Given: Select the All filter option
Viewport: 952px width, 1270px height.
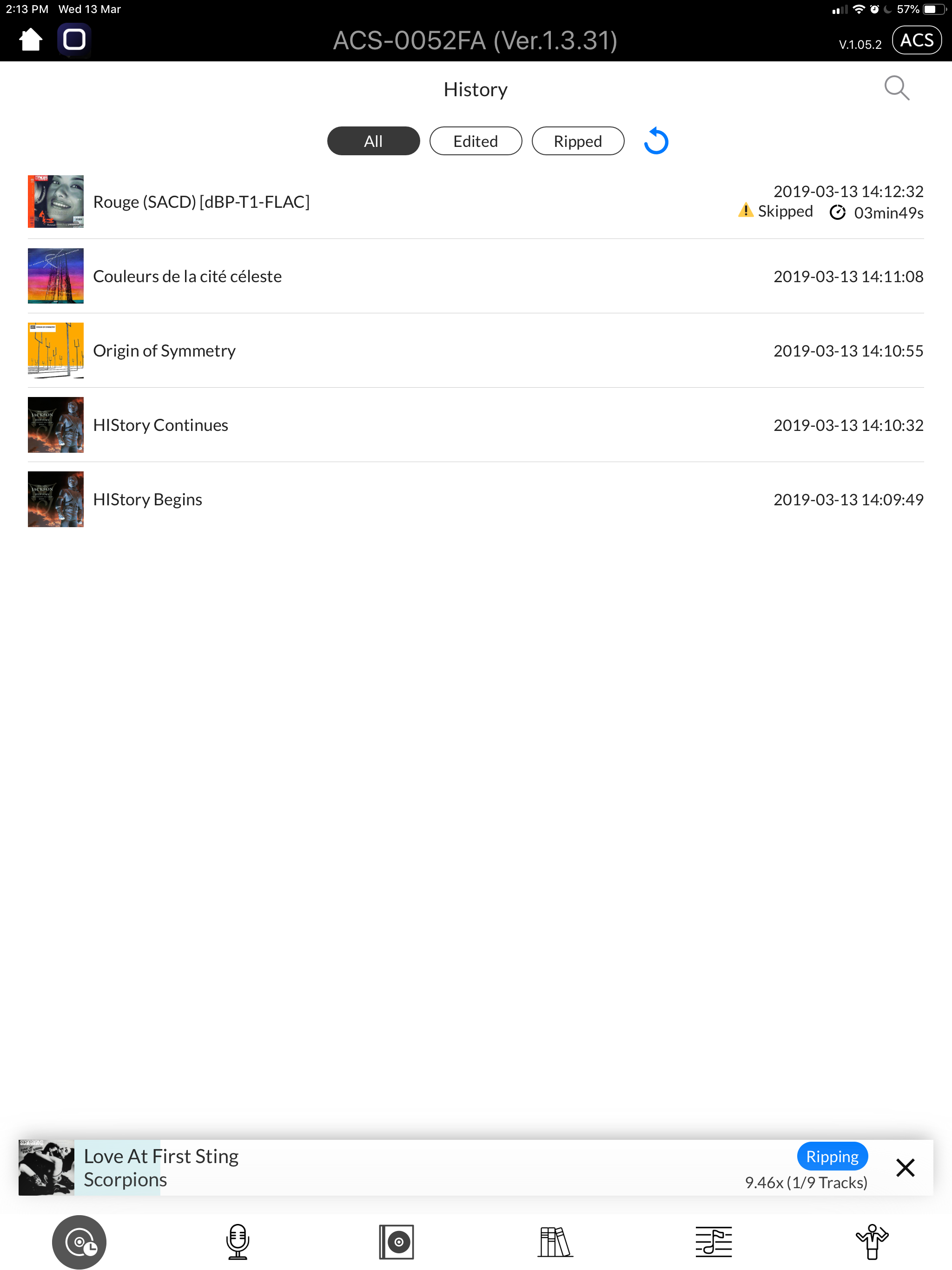Looking at the screenshot, I should pos(373,141).
